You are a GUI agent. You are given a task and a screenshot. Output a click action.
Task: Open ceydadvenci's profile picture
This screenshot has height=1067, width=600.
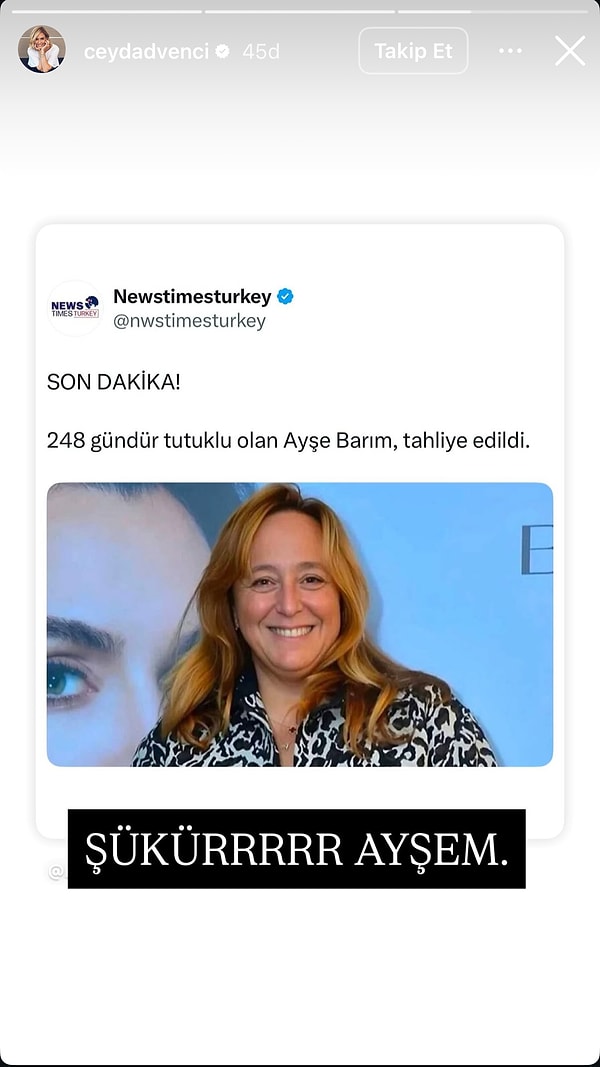[x=41, y=50]
